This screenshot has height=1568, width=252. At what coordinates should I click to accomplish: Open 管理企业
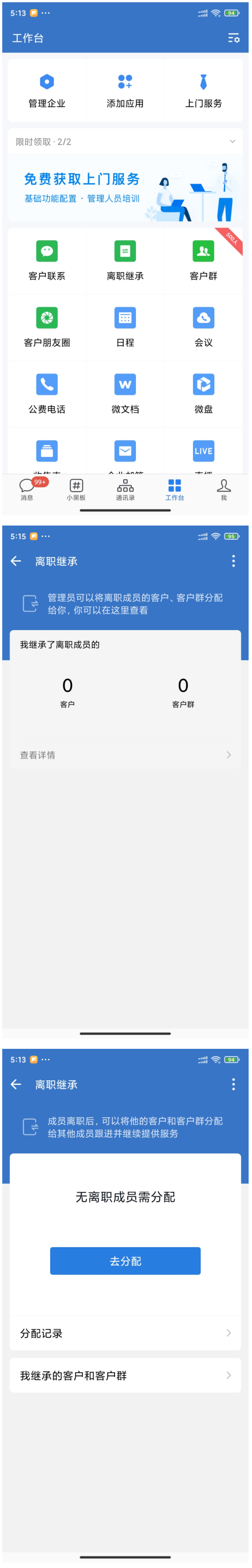(47, 91)
